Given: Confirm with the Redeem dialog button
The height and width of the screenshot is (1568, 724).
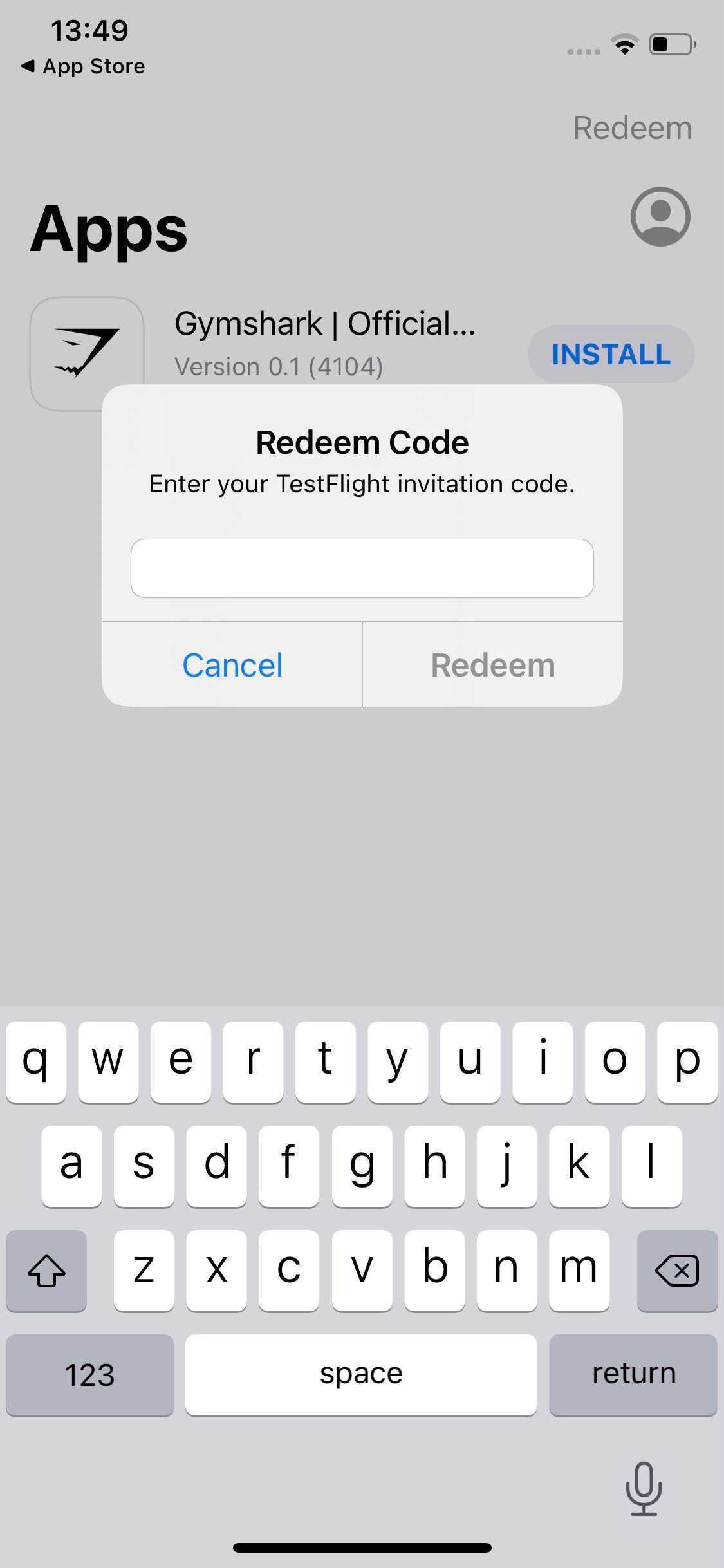Looking at the screenshot, I should click(x=492, y=664).
